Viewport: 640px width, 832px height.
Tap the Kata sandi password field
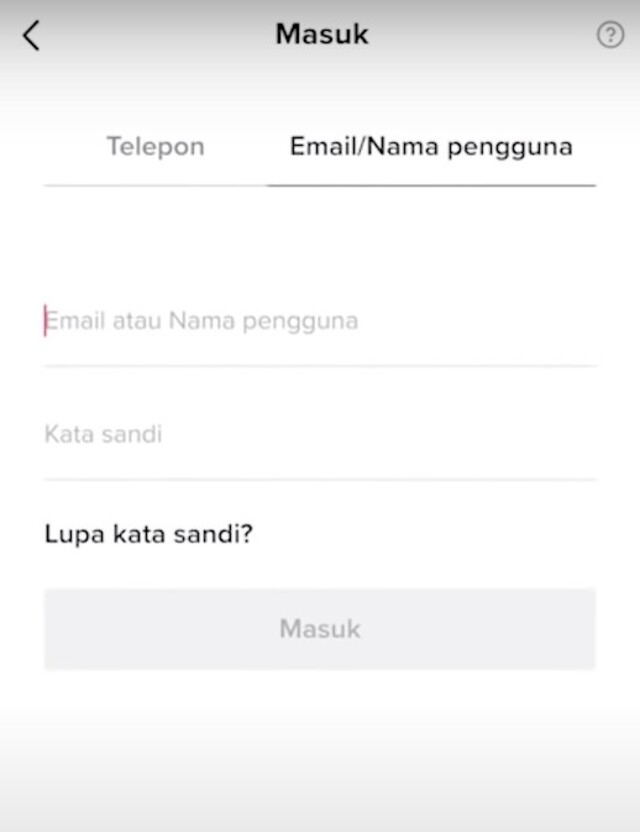click(x=320, y=435)
